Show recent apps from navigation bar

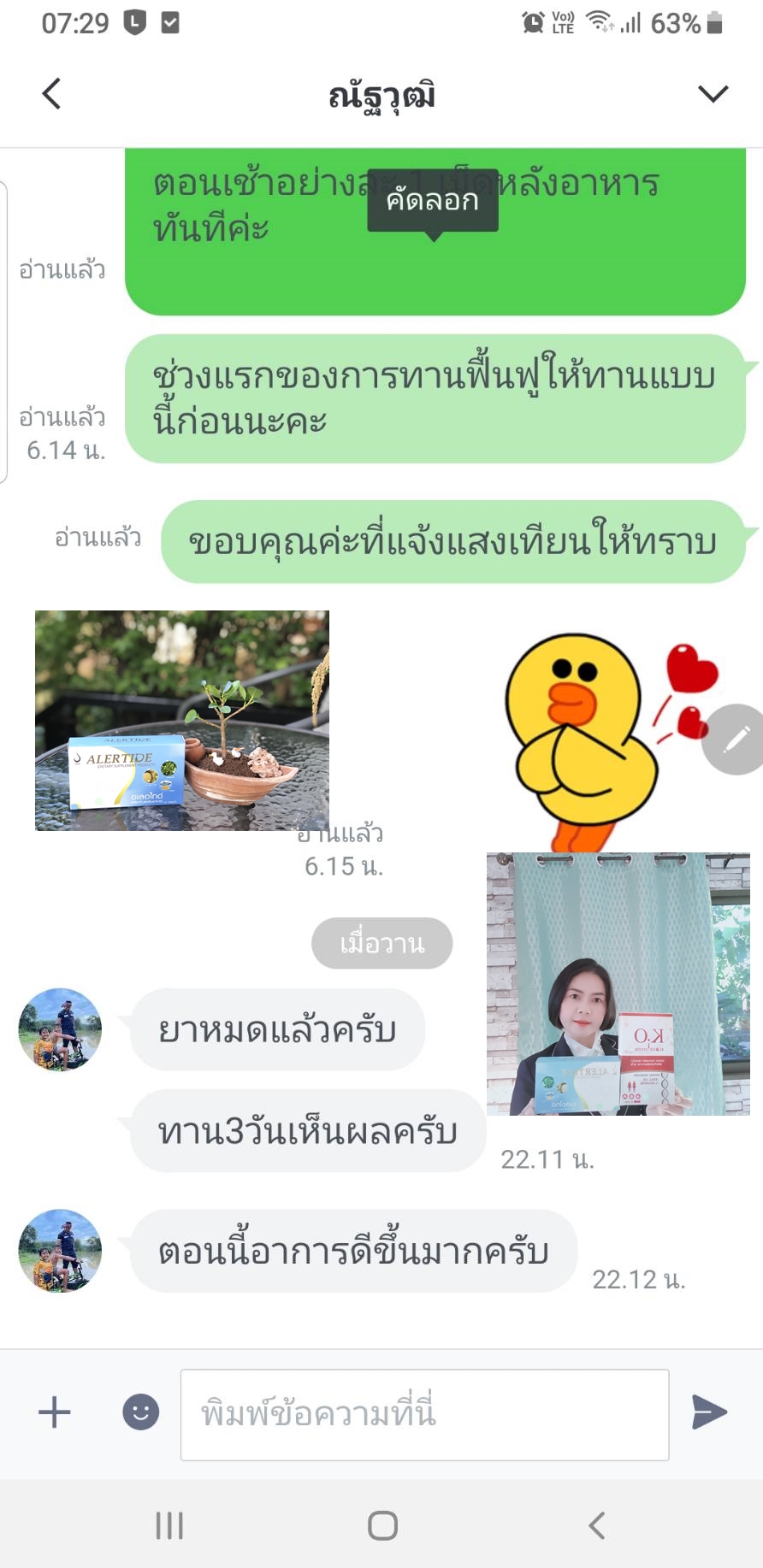[169, 1525]
